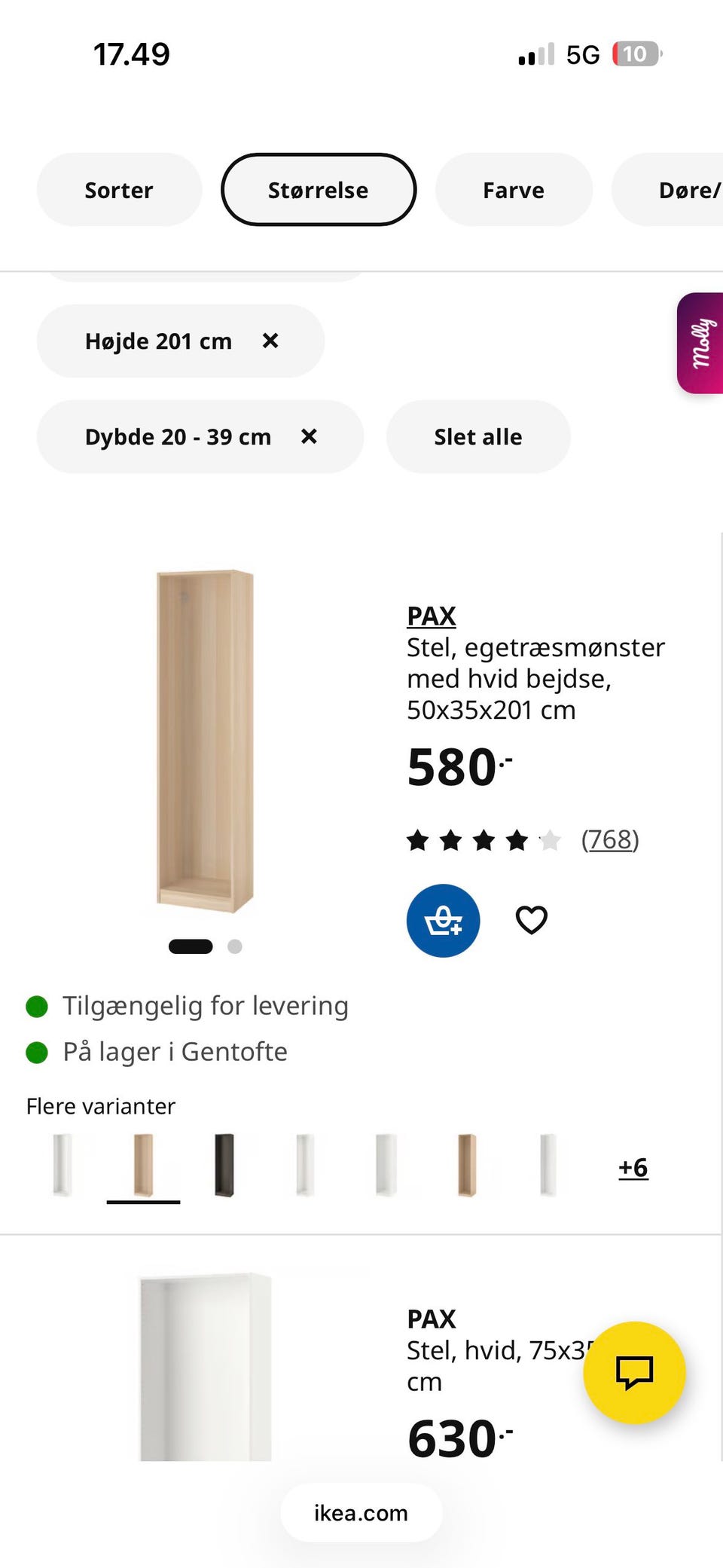Open the PAX egetræsmønster product image

click(205, 741)
